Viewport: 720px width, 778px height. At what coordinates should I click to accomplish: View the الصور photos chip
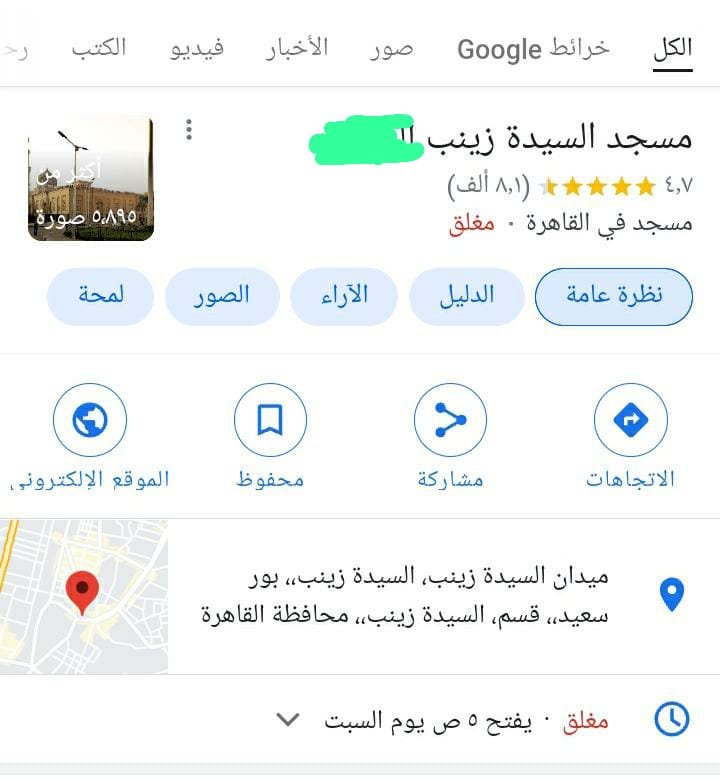[x=221, y=297]
